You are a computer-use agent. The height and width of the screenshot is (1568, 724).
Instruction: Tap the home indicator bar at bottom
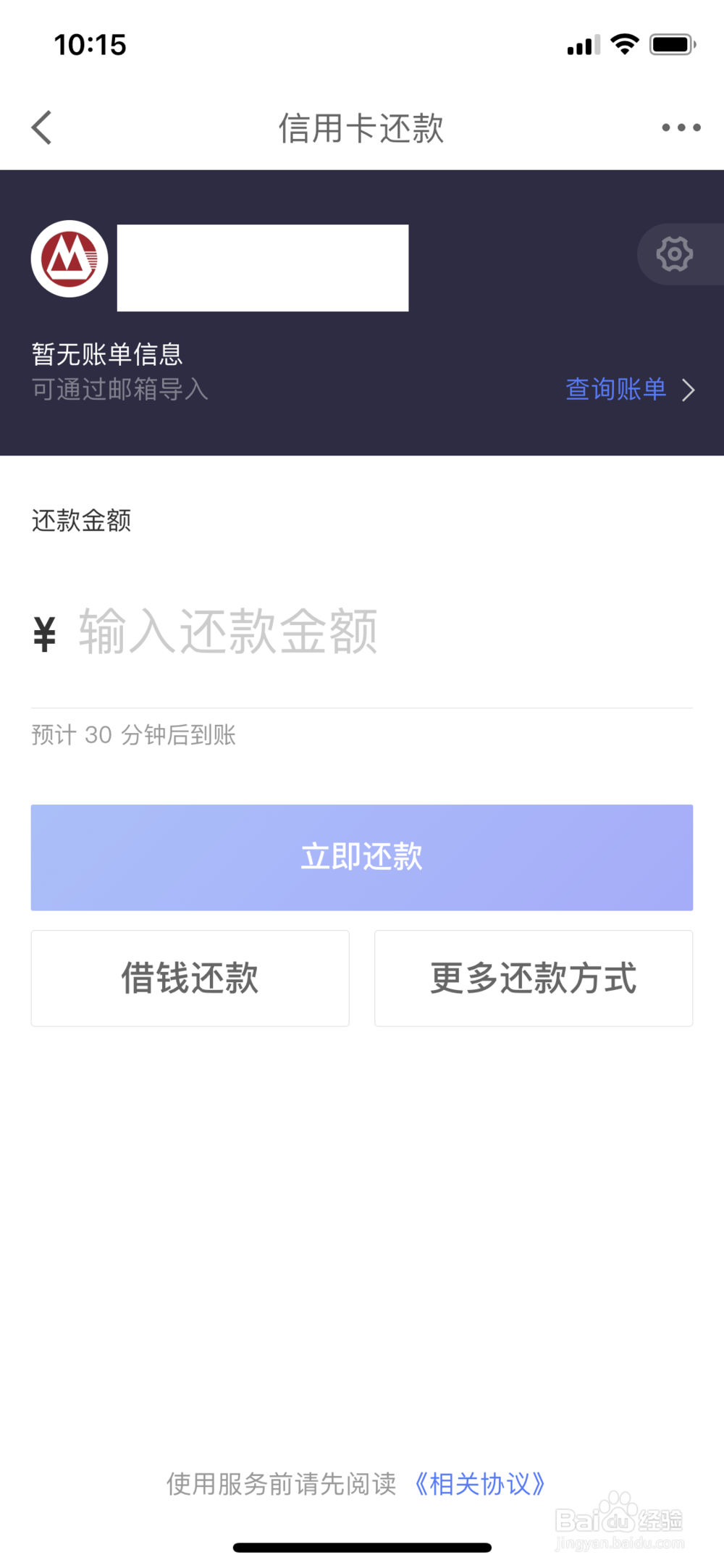[x=362, y=1548]
